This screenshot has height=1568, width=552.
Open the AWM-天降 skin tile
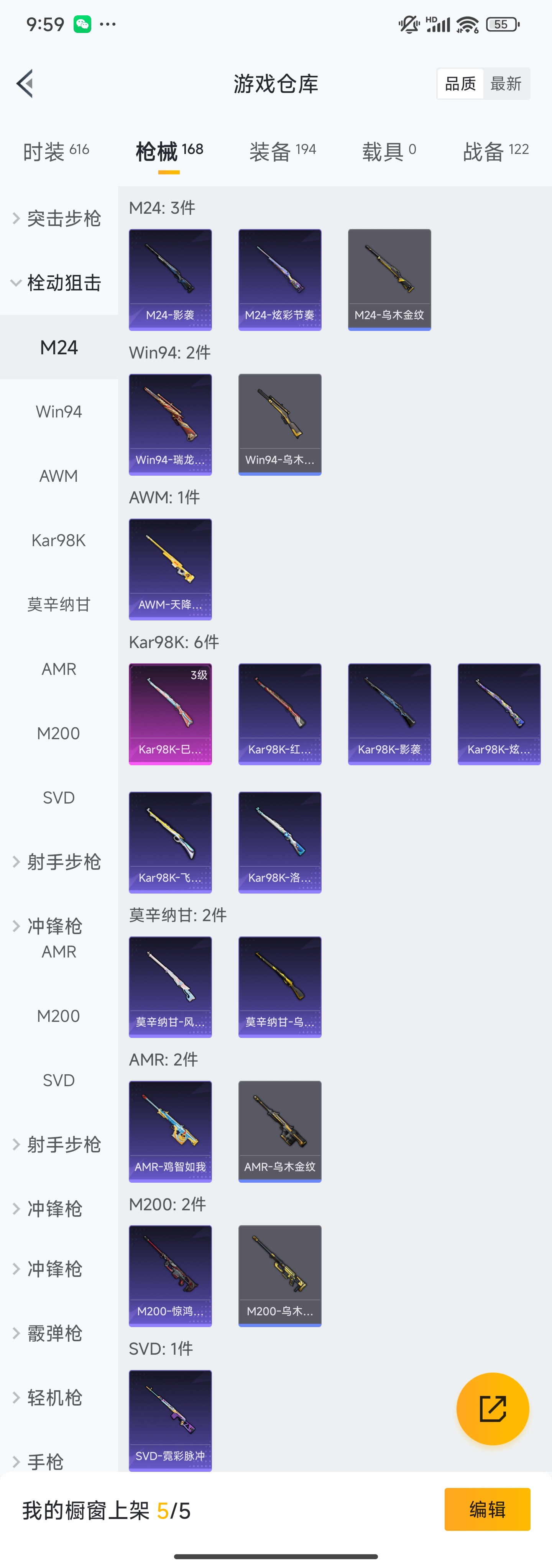(170, 569)
